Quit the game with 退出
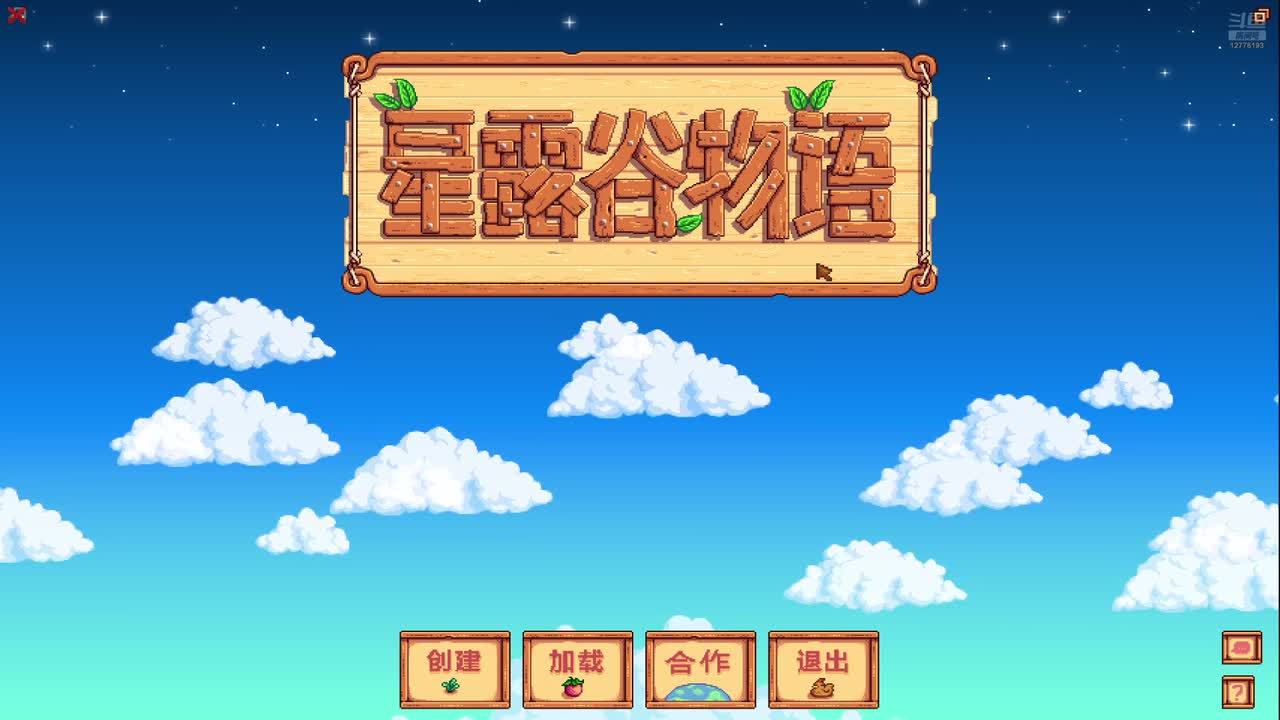 tap(823, 669)
